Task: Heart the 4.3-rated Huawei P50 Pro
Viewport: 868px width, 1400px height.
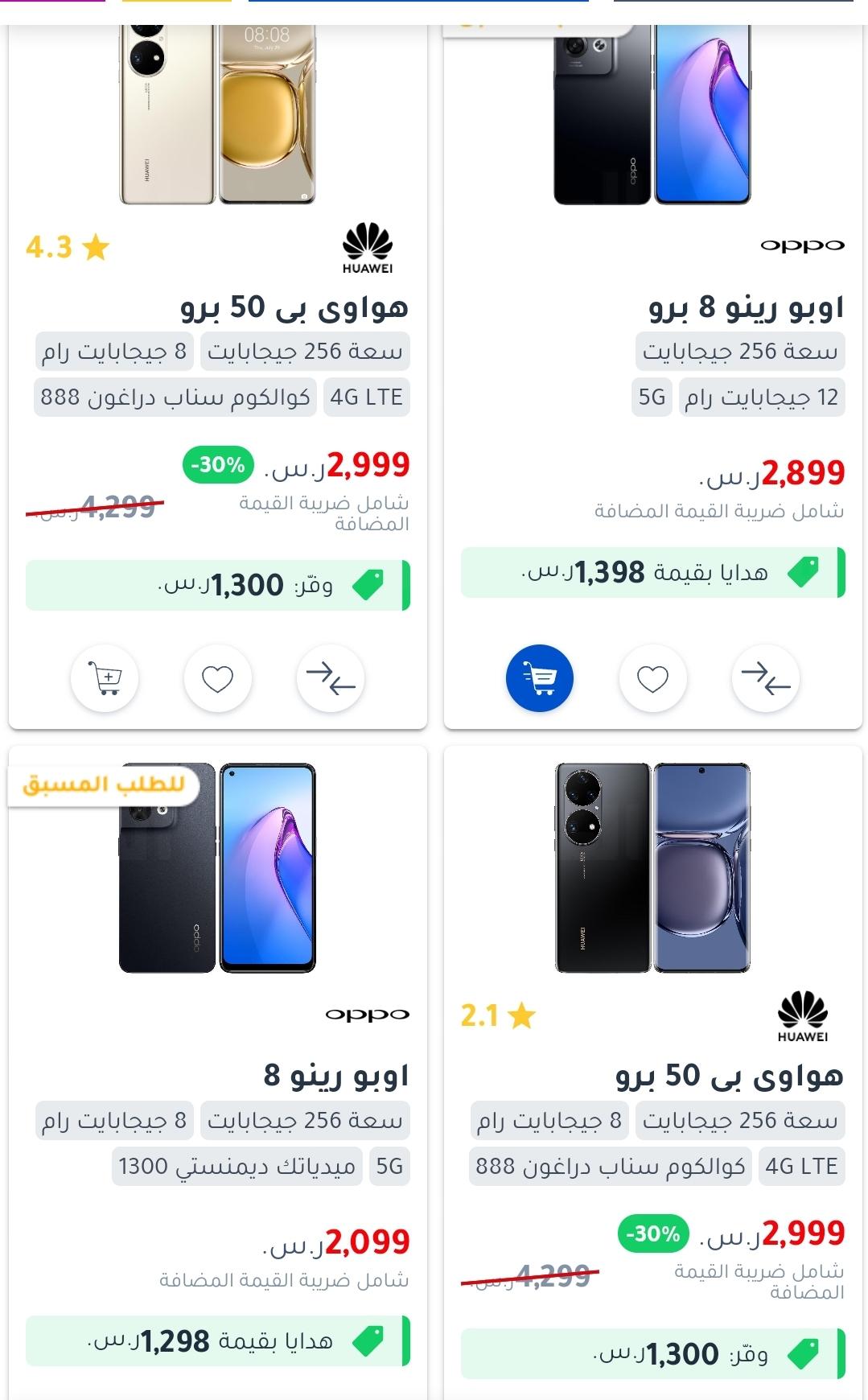Action: [x=217, y=678]
